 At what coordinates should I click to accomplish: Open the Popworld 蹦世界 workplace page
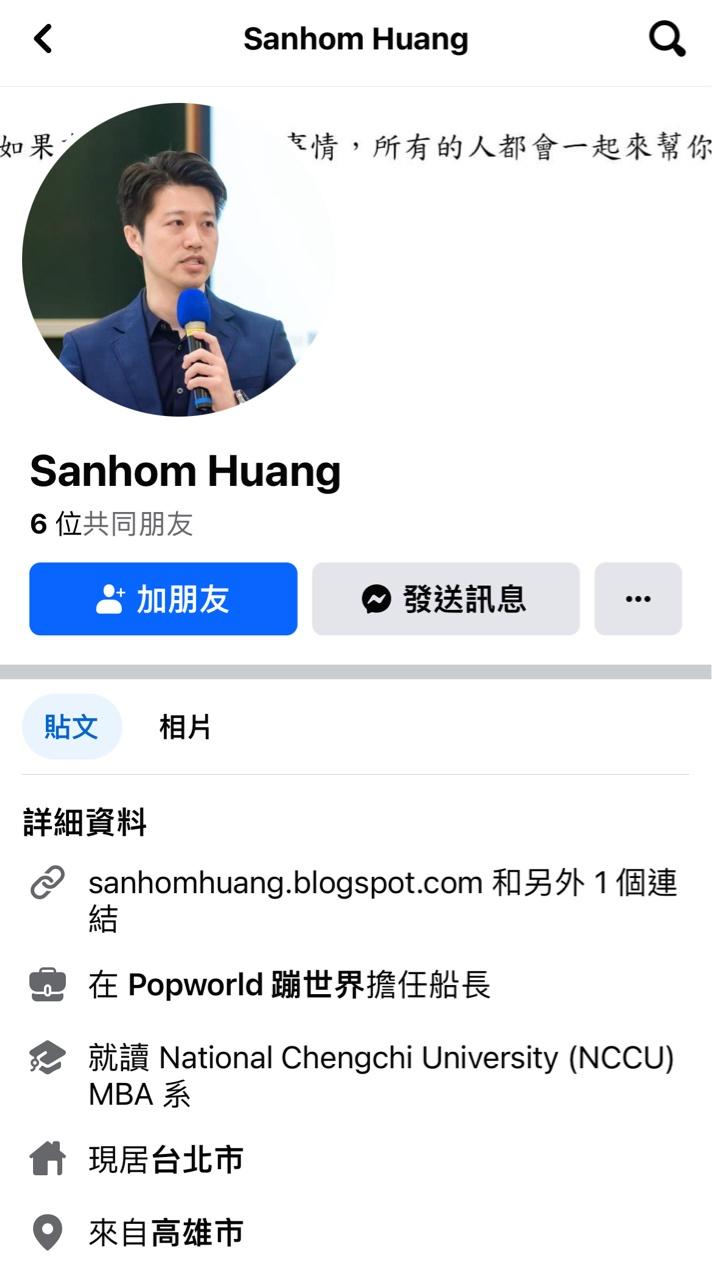(245, 986)
